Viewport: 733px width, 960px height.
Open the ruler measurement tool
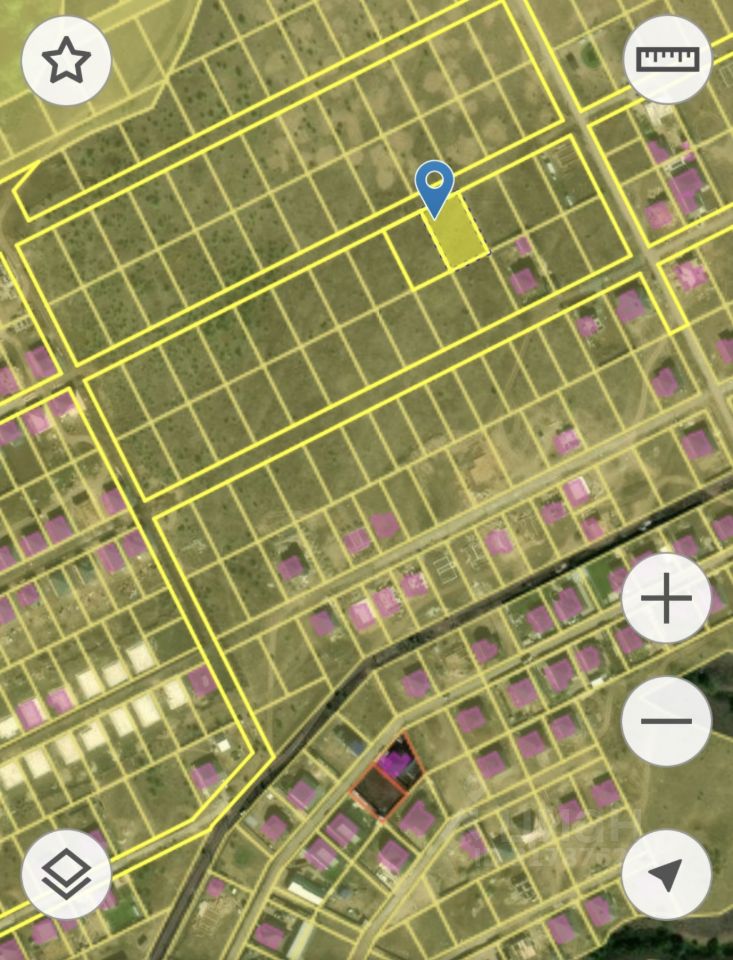[667, 58]
